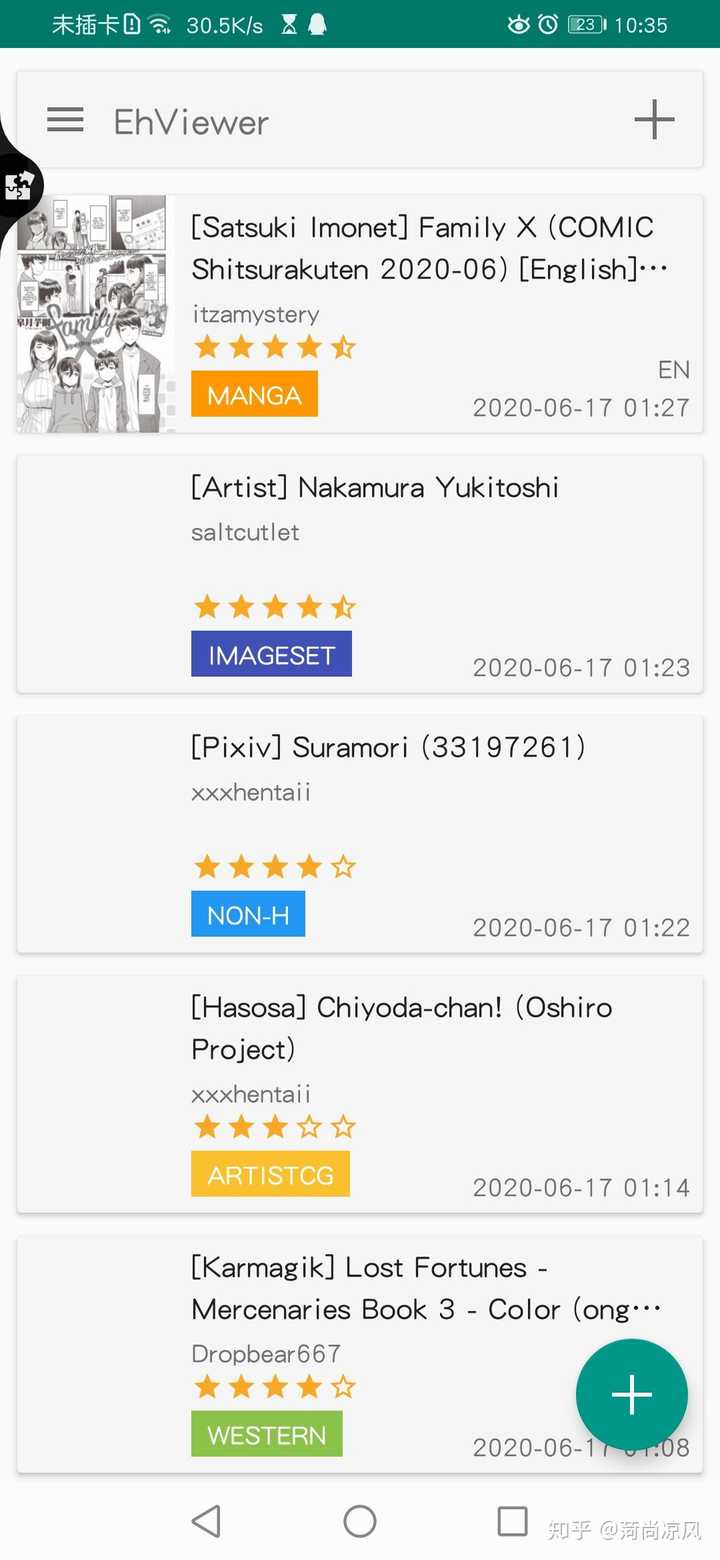Go to home via the system home button

click(360, 1521)
